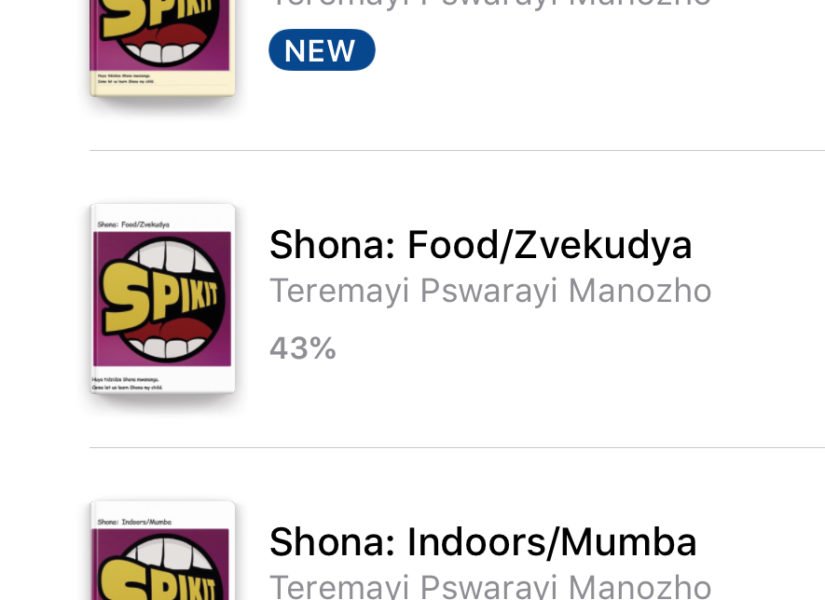The image size is (825, 600).
Task: Open the book marked NEW
Action: point(162,45)
